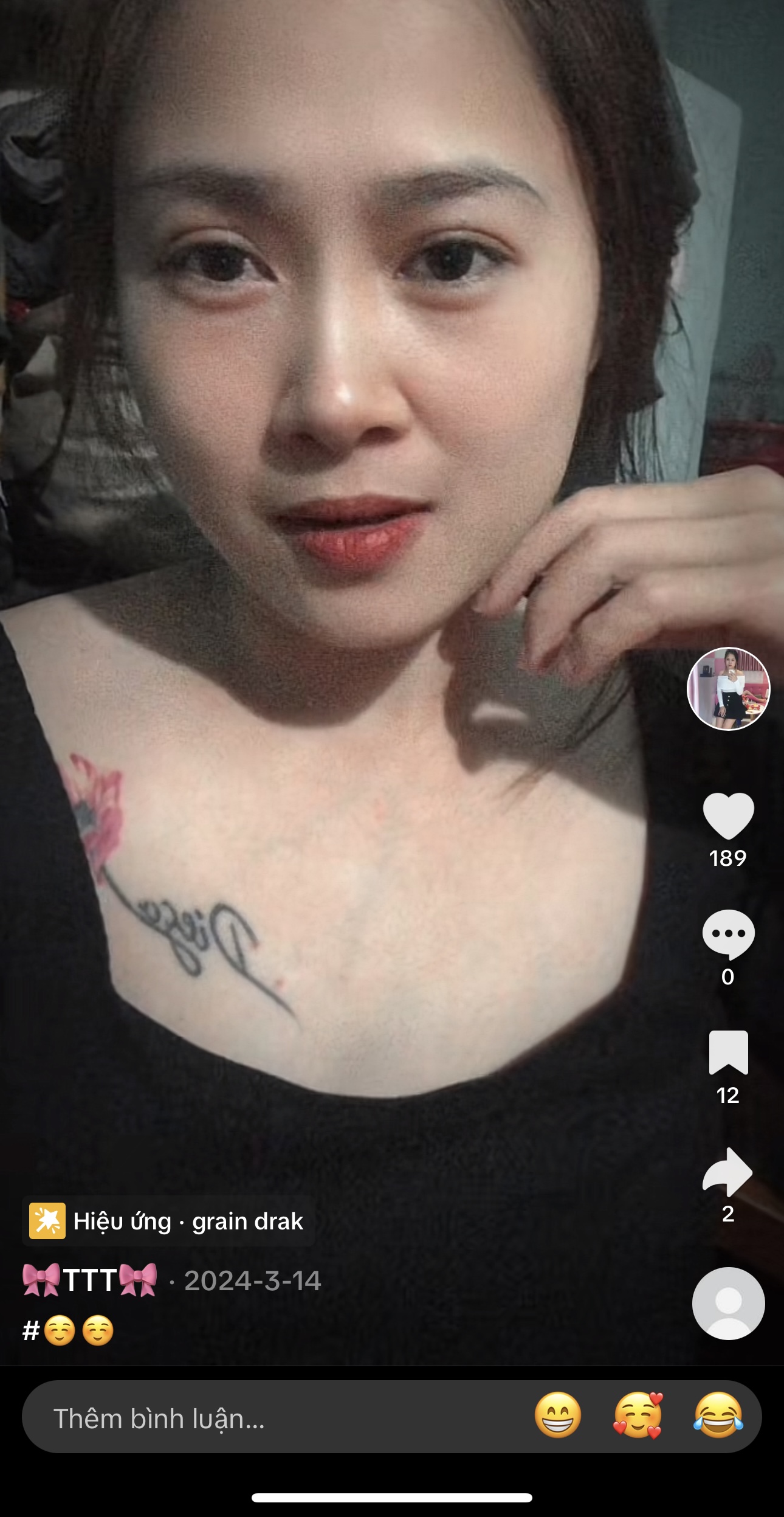Open the sound disc for this video
Viewport: 784px width, 1517px height.
pos(728,1303)
